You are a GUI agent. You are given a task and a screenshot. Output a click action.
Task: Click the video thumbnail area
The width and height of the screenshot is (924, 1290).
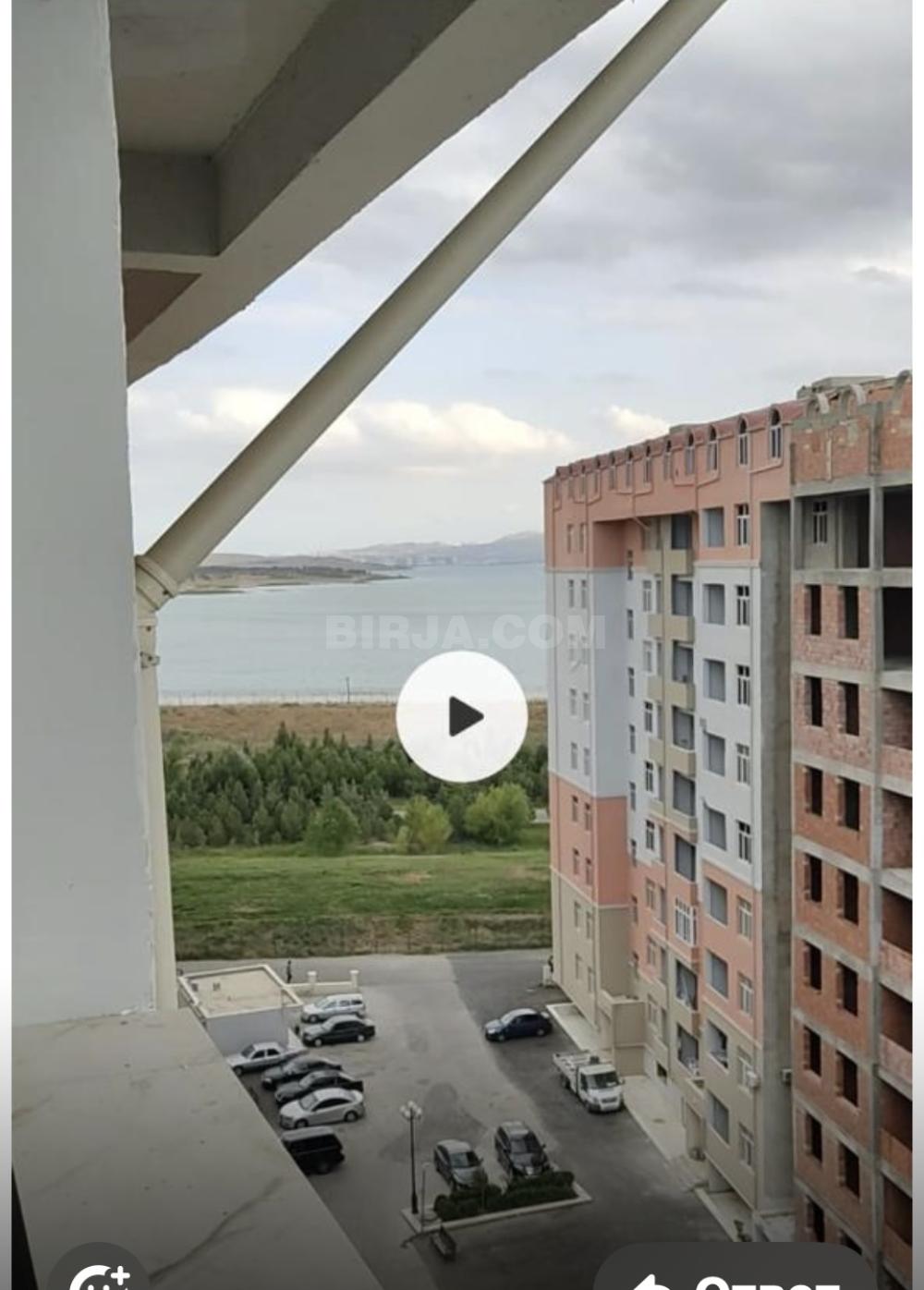[462, 647]
